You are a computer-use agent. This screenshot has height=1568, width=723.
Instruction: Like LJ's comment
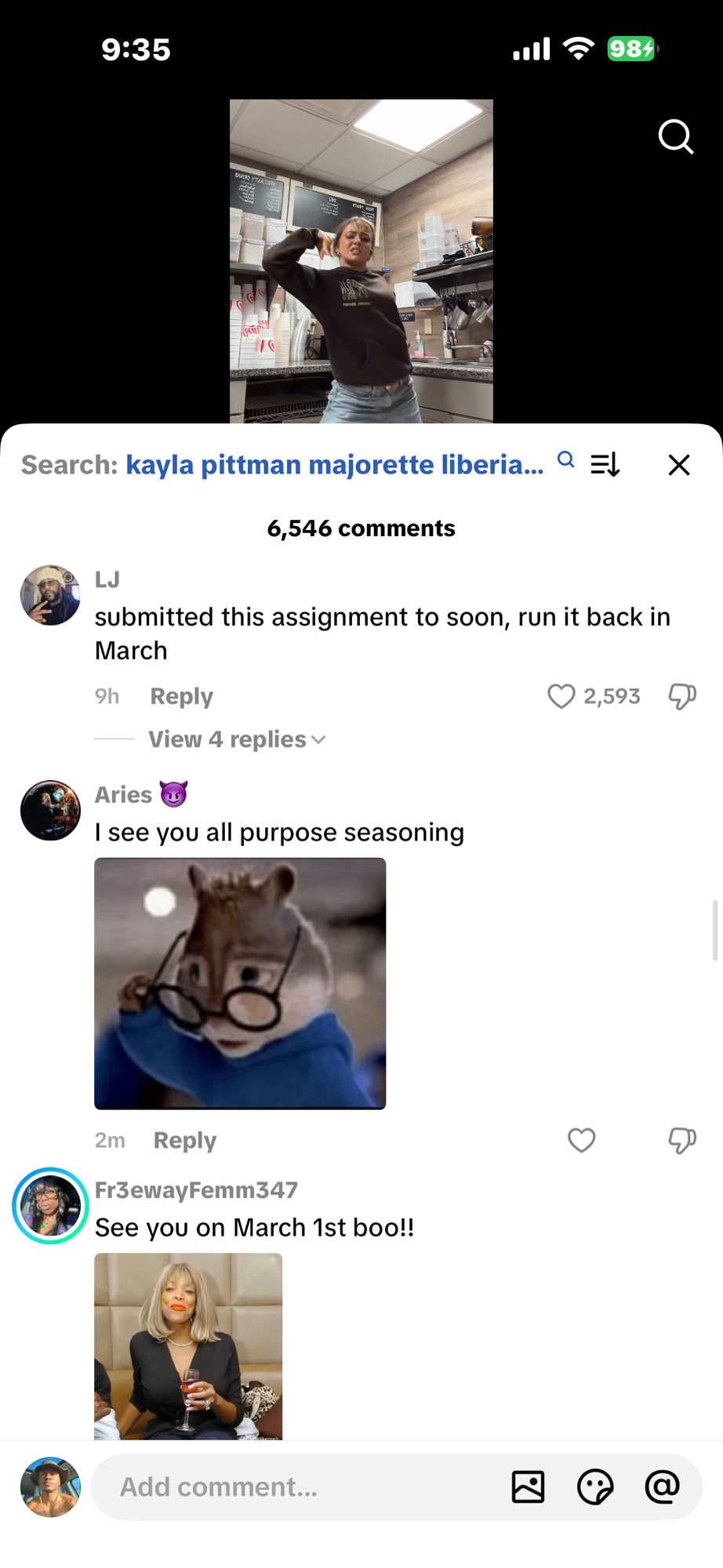tap(561, 696)
